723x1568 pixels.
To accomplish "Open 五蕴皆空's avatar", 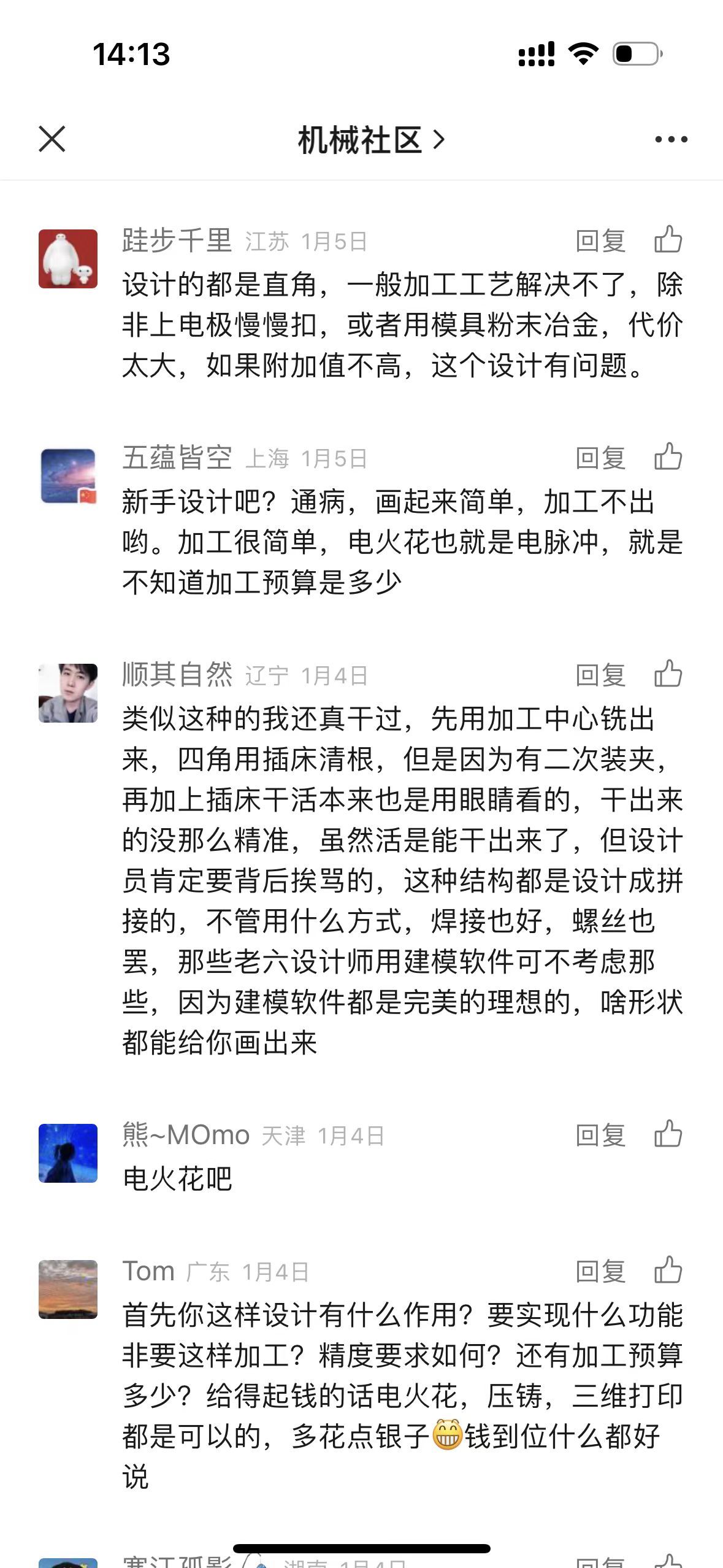I will pyautogui.click(x=68, y=476).
